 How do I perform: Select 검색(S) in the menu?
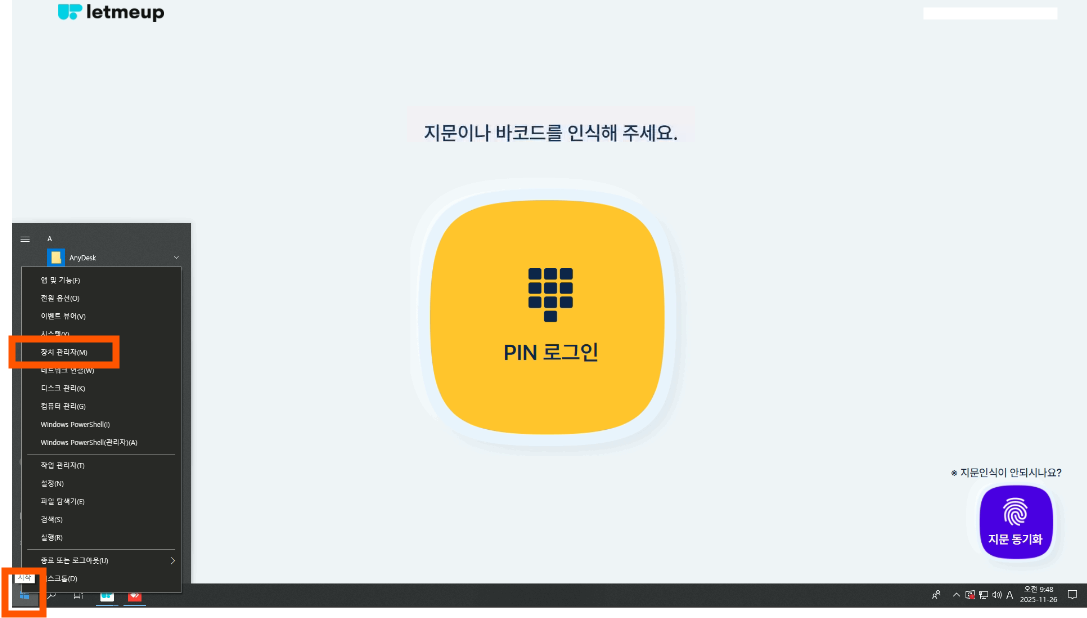pyautogui.click(x=52, y=519)
